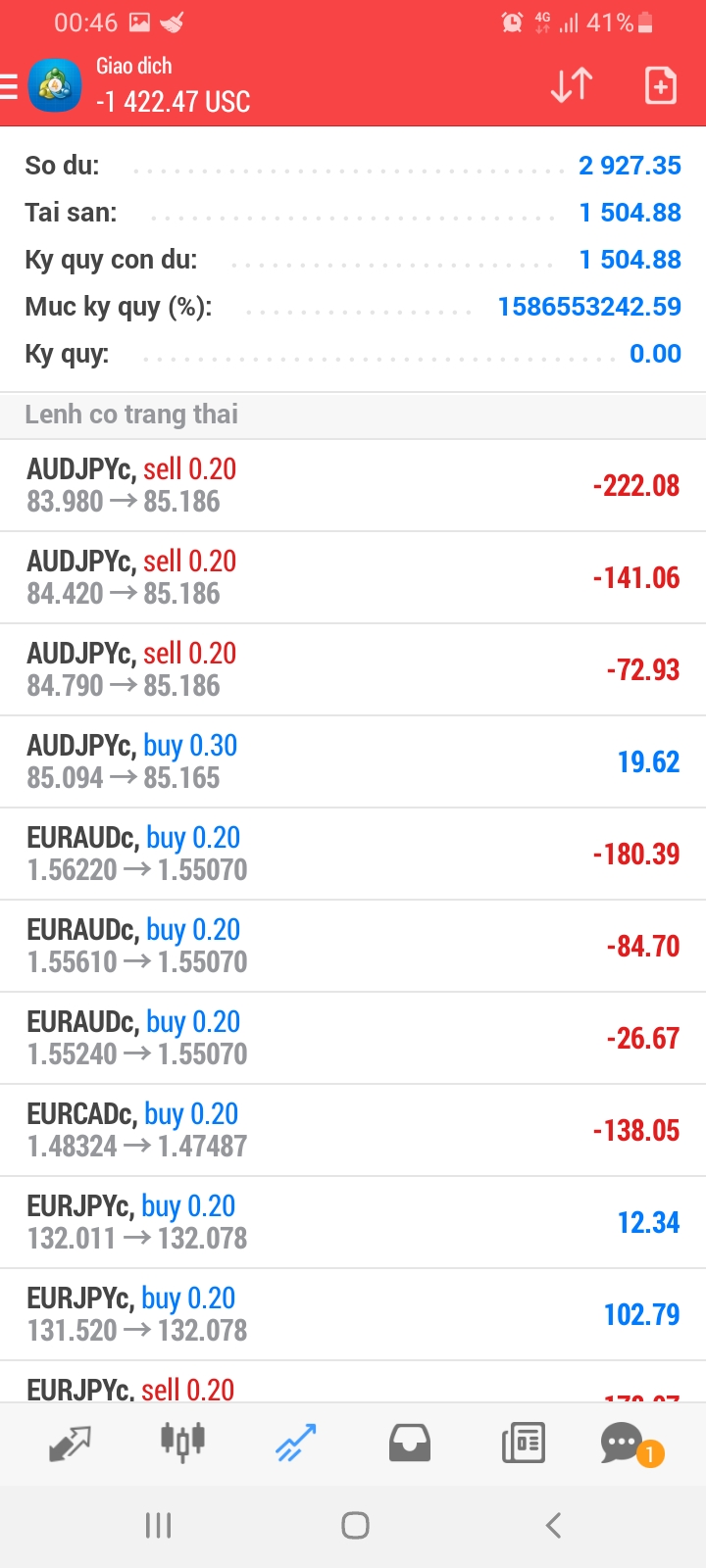The height and width of the screenshot is (1568, 706).
Task: Open the News tab
Action: coord(523,1443)
